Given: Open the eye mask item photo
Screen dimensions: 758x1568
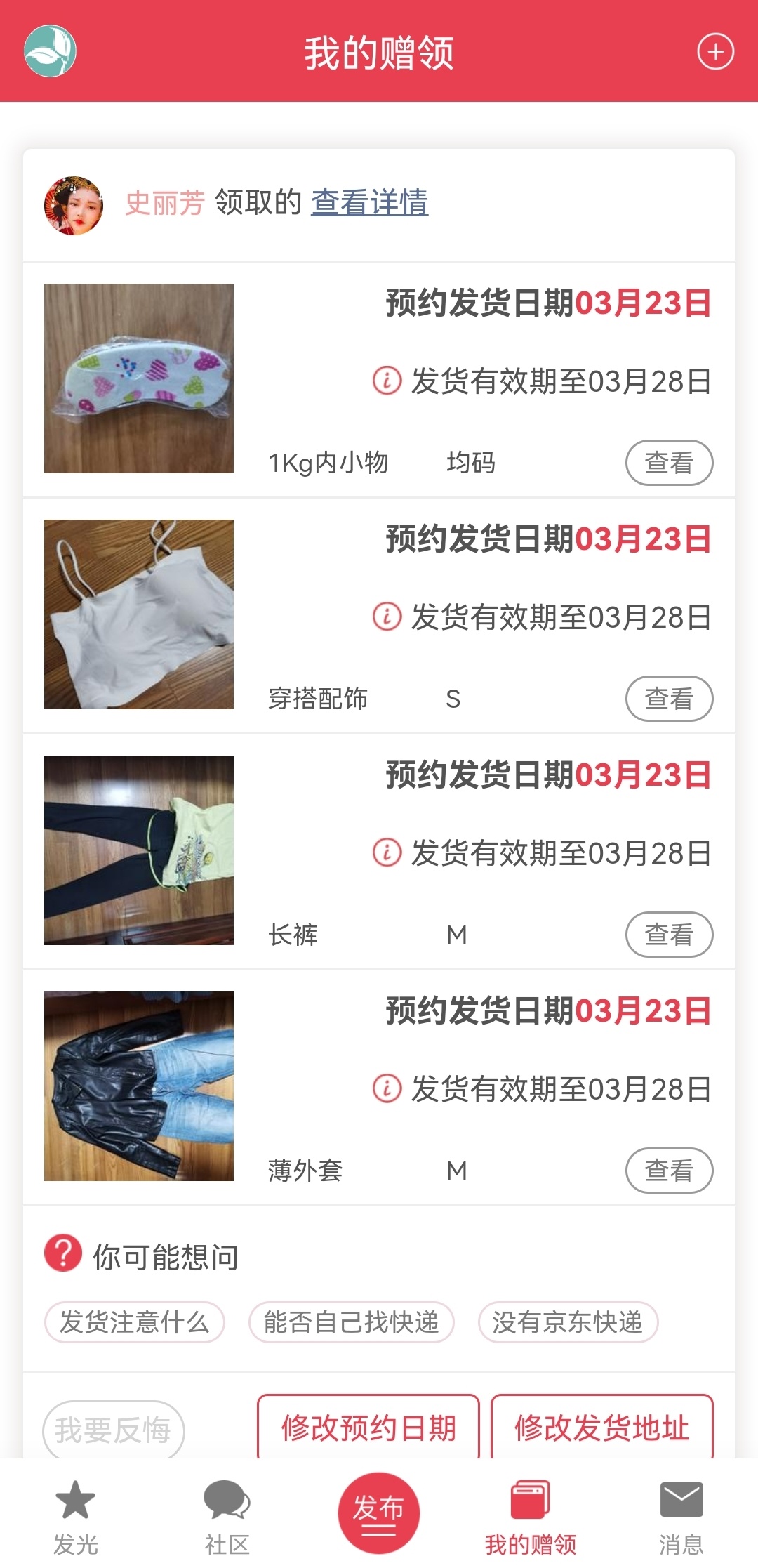Looking at the screenshot, I should point(139,378).
